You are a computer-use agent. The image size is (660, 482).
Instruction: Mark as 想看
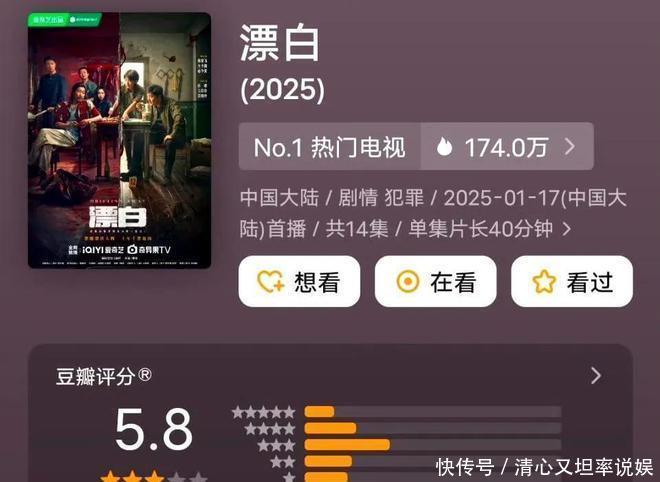[x=299, y=282]
